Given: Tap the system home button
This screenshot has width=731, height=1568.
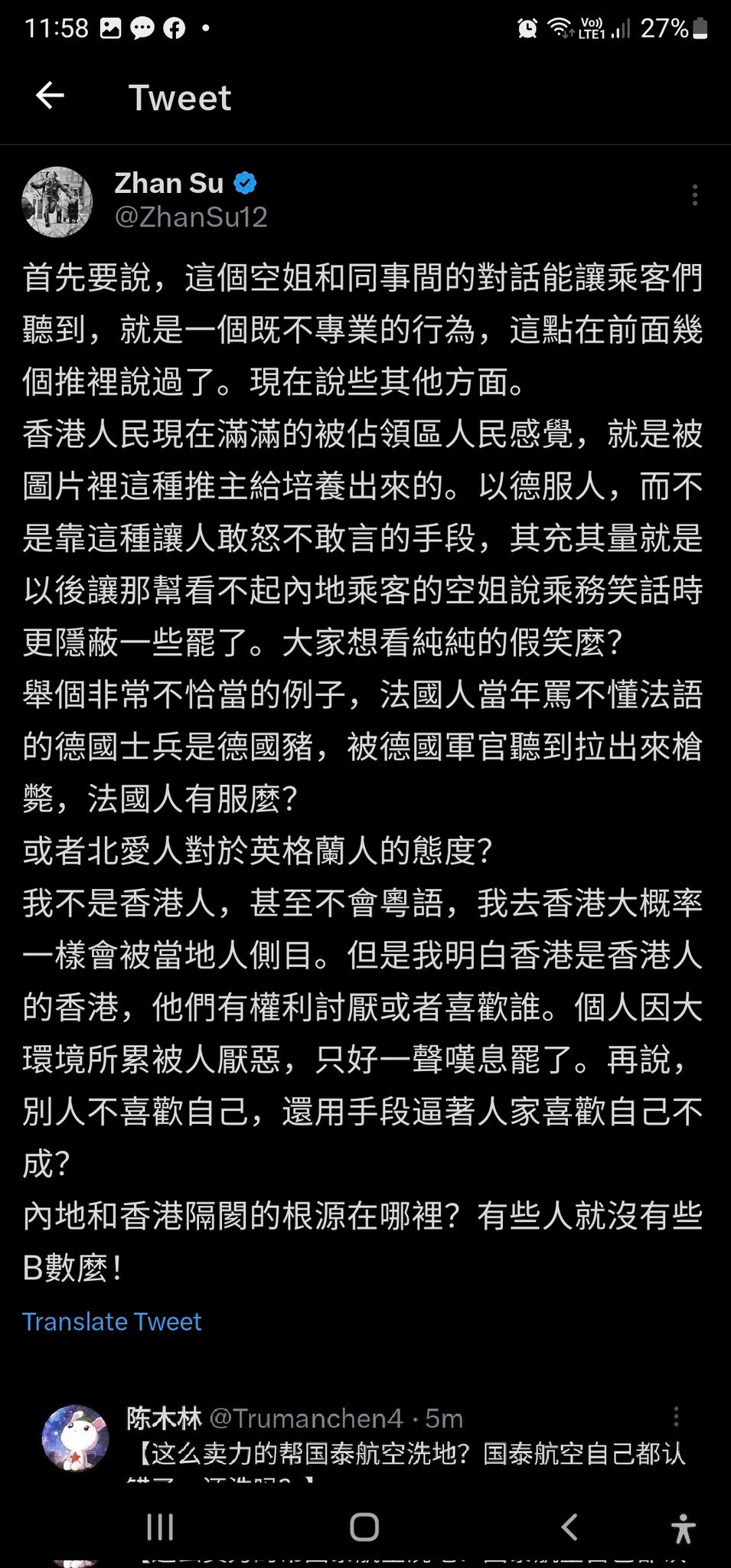Looking at the screenshot, I should point(364,1527).
